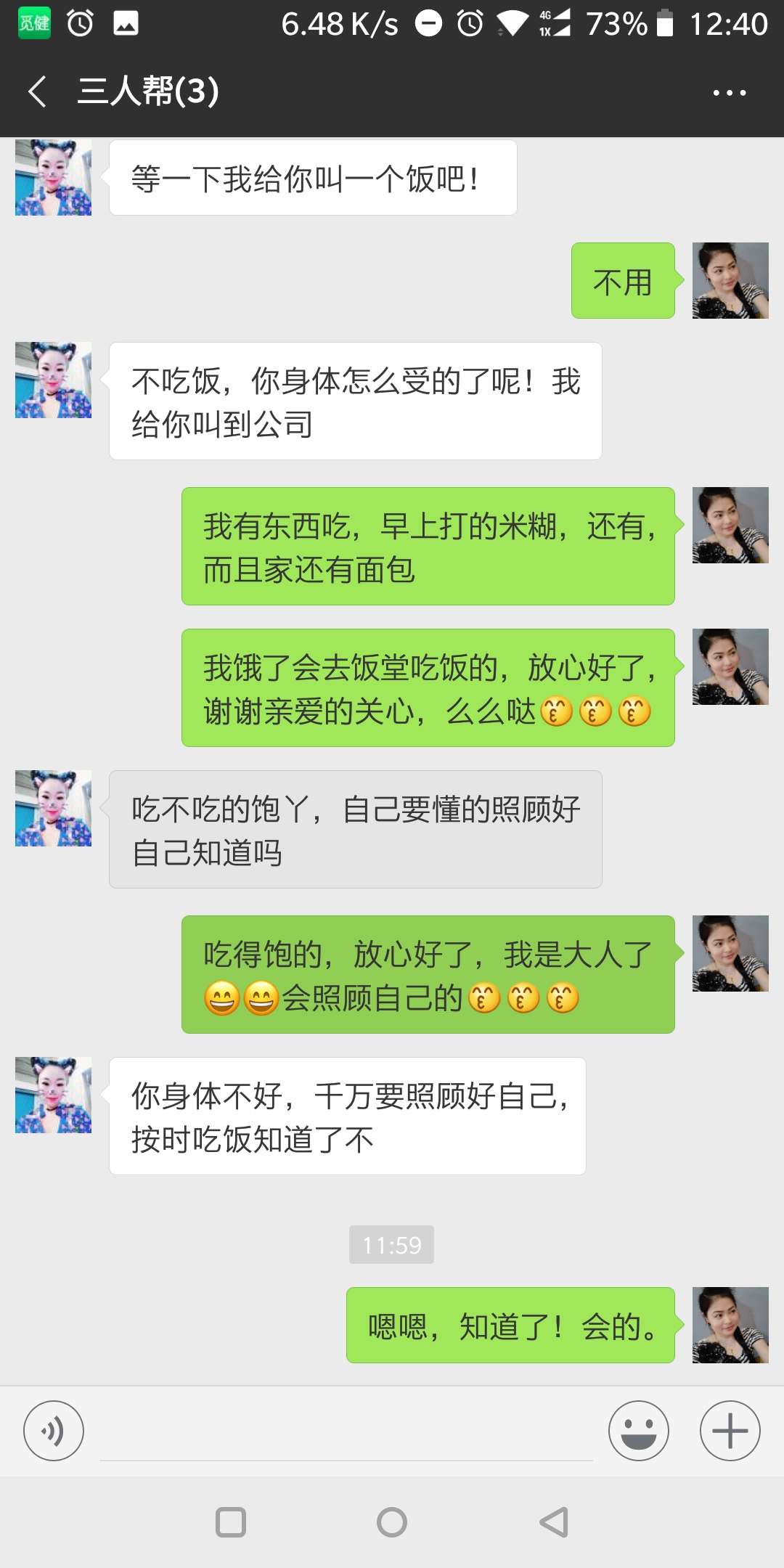
Task: Tap the 11:59 timestamp
Action: click(x=391, y=1244)
